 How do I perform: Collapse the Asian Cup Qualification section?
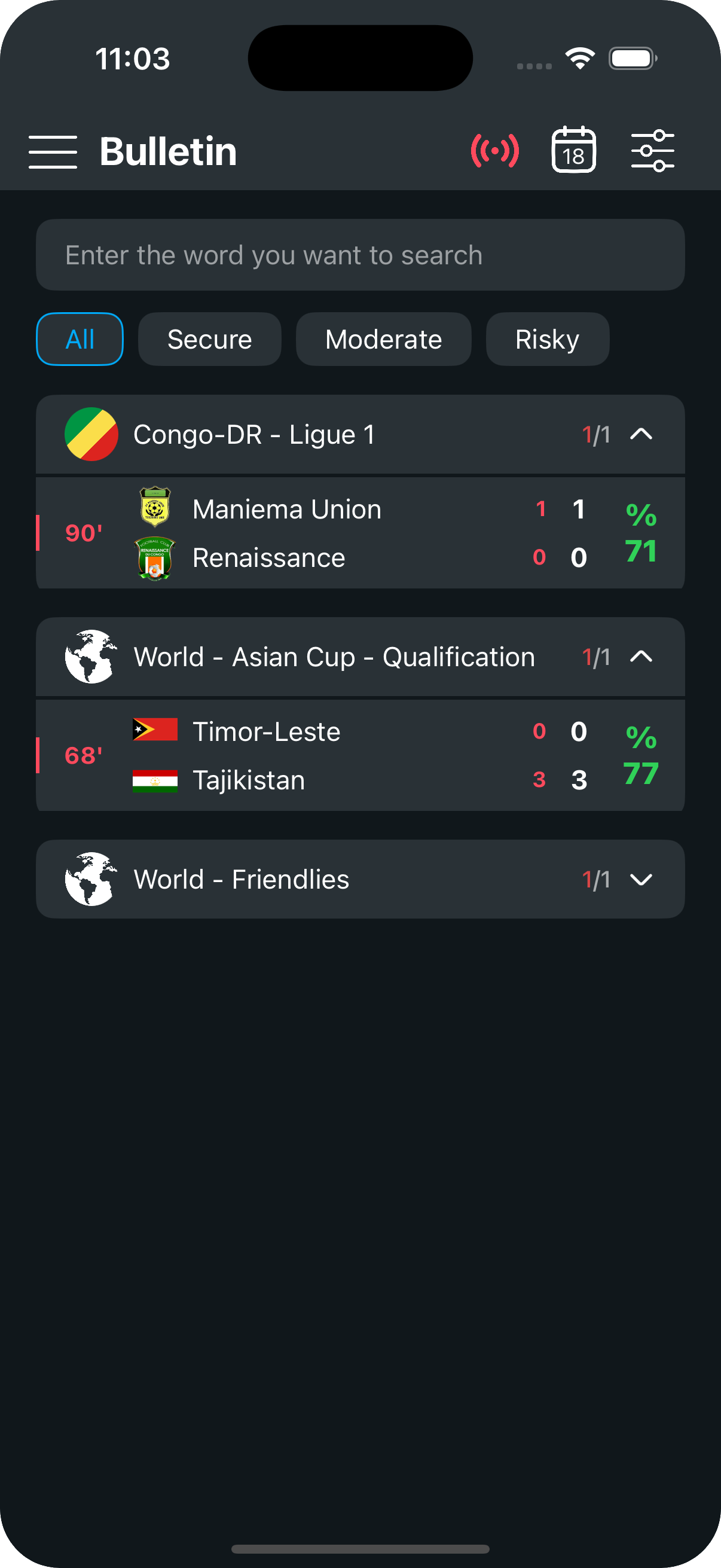coord(641,657)
